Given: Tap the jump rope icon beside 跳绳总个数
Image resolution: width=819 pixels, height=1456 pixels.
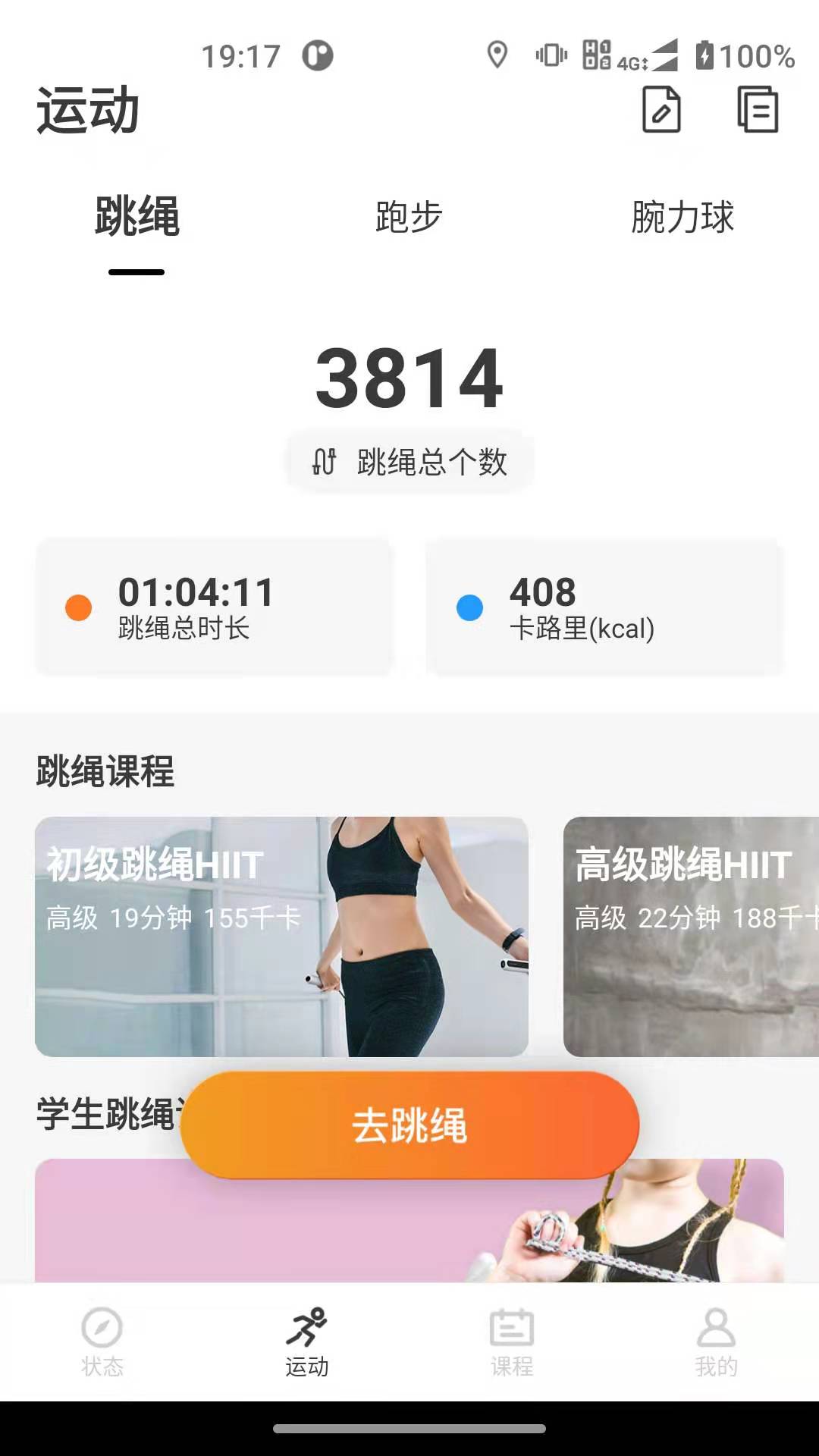Looking at the screenshot, I should click(325, 459).
